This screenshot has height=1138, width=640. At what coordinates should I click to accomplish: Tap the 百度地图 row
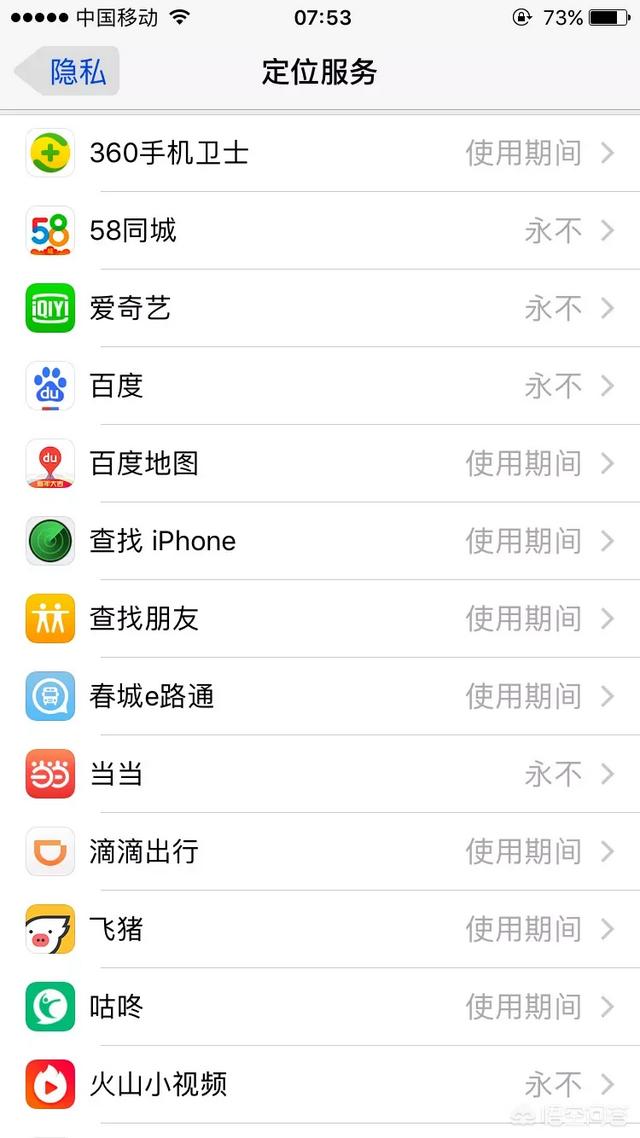pos(320,463)
